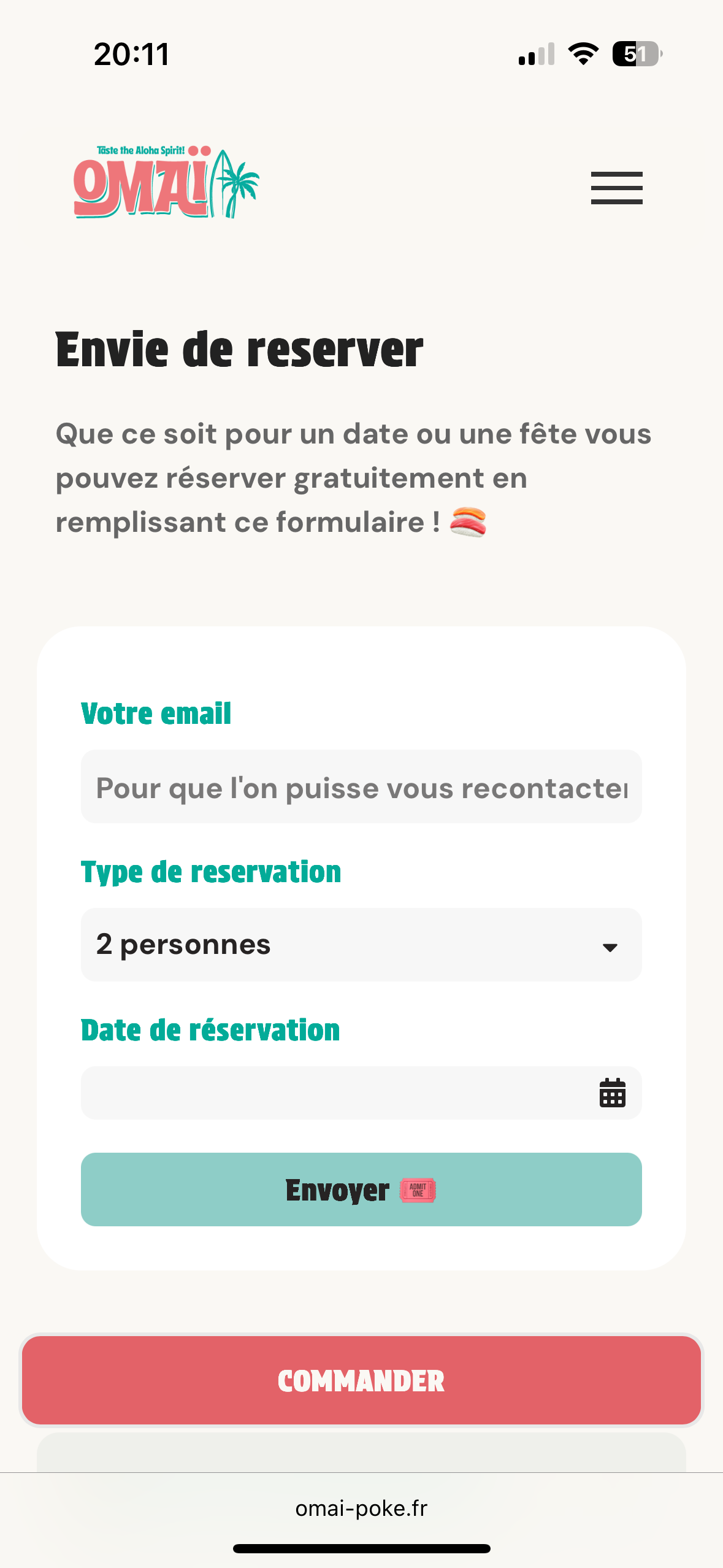Tap the omai-poke.fr address bar
Screen dimensions: 723x1568
point(361,1508)
